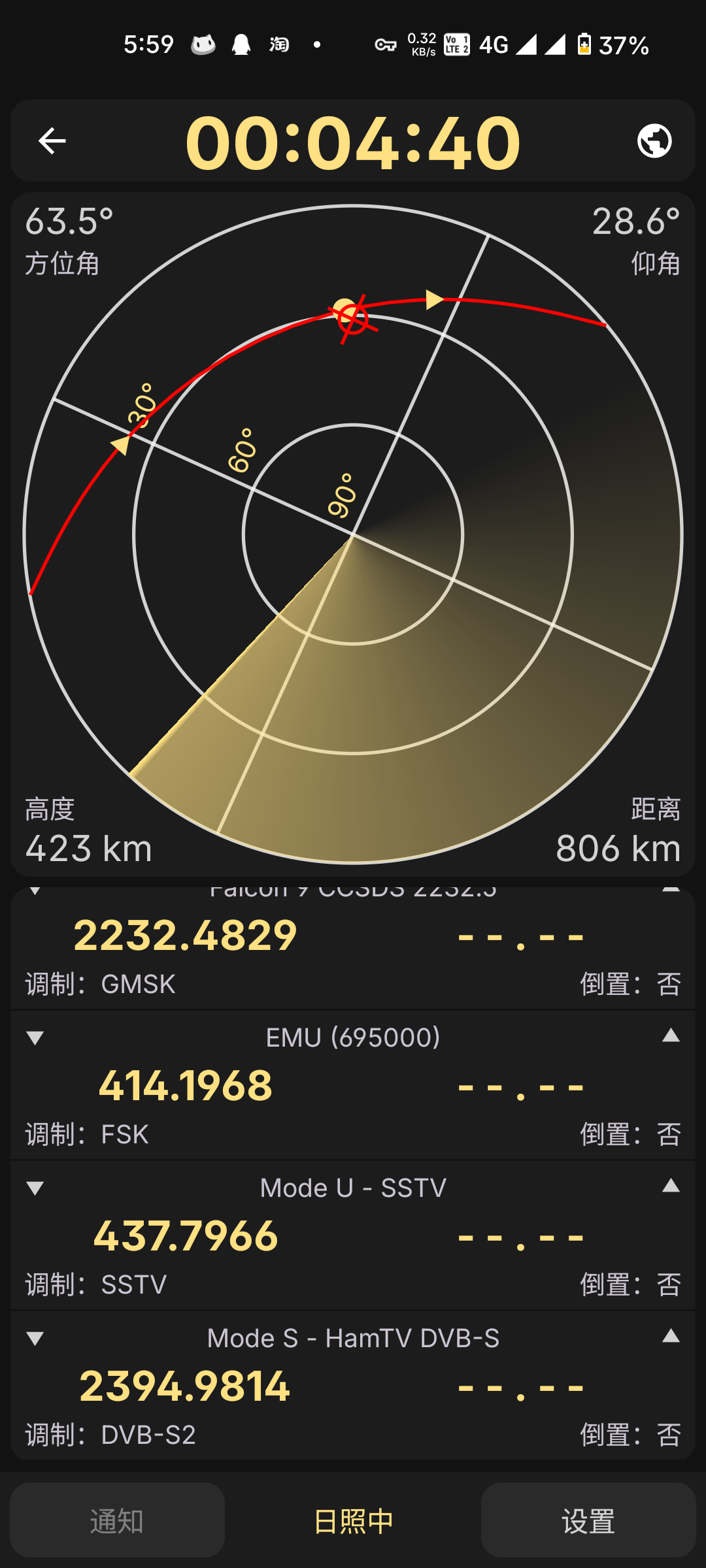This screenshot has height=1568, width=706.
Task: Select the 414.1968 FSK frequency entry
Action: [x=353, y=1085]
